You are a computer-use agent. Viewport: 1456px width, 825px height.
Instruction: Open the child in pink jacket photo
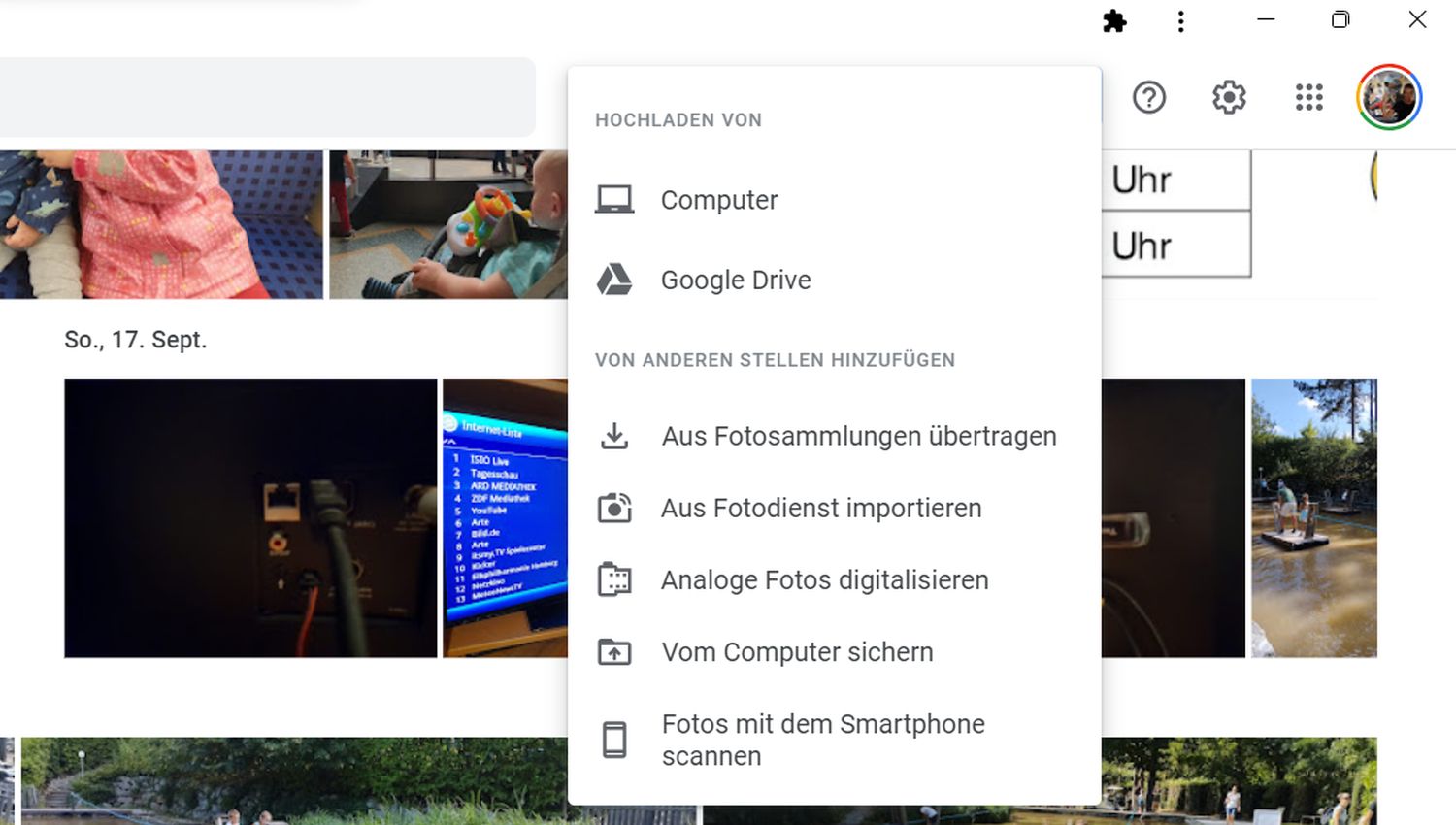161,223
